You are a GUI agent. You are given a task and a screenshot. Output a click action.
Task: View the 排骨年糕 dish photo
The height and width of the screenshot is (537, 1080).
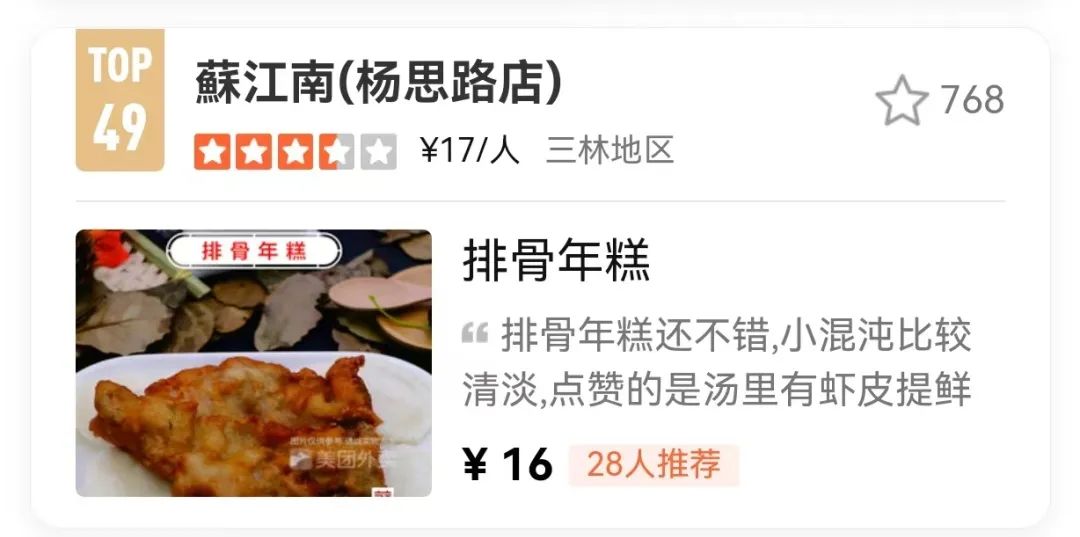[x=254, y=363]
